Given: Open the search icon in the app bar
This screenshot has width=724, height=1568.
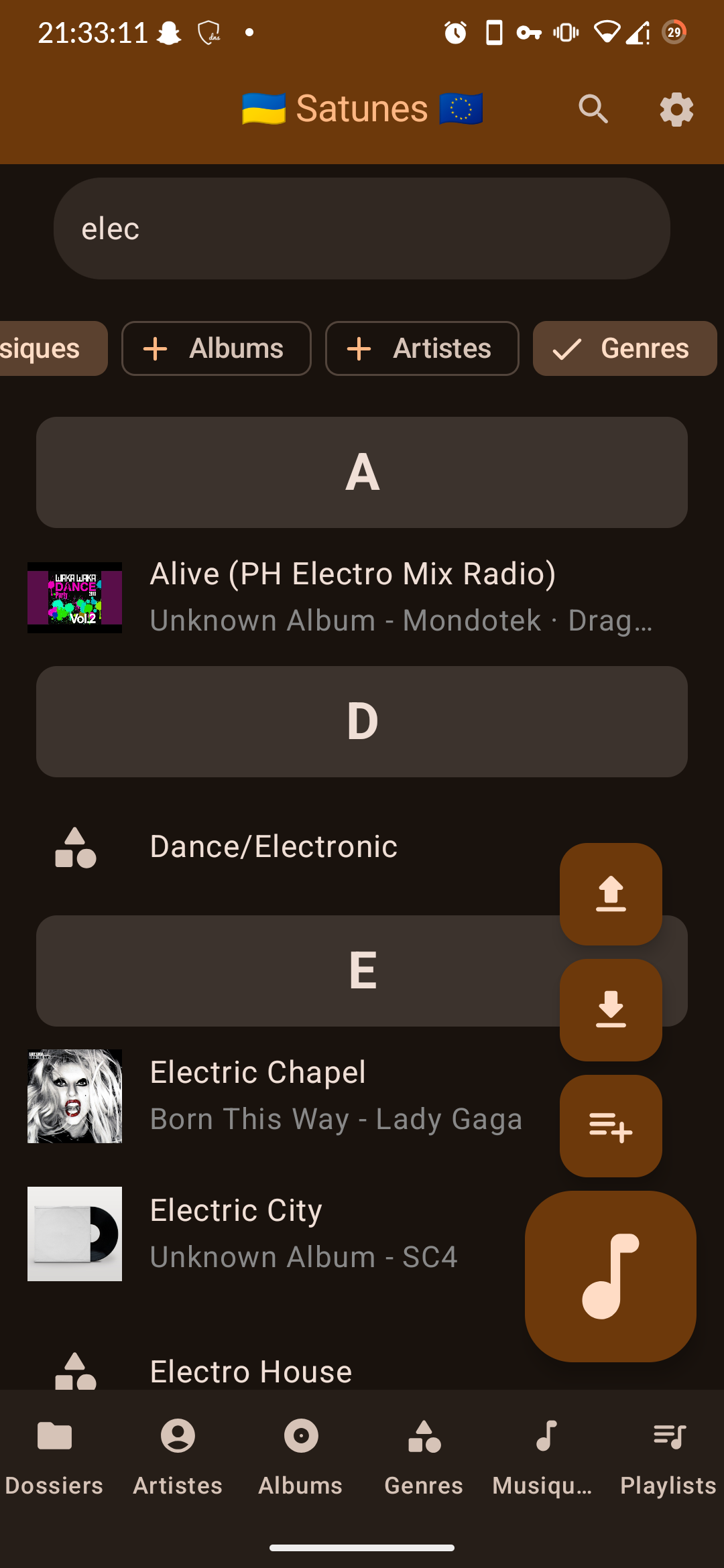Looking at the screenshot, I should (x=593, y=109).
